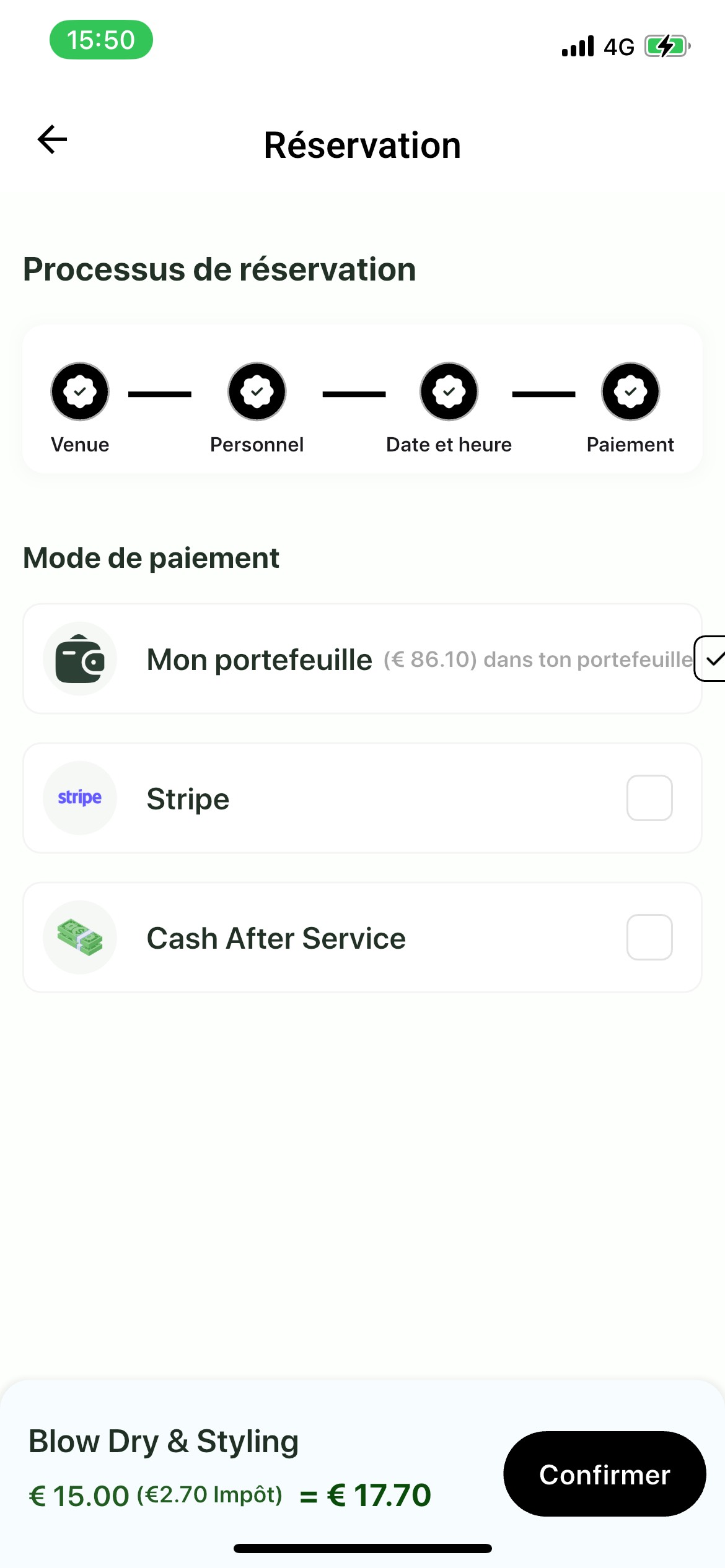
Task: Tap the back arrow to leave Réservation
Action: pyautogui.click(x=52, y=140)
